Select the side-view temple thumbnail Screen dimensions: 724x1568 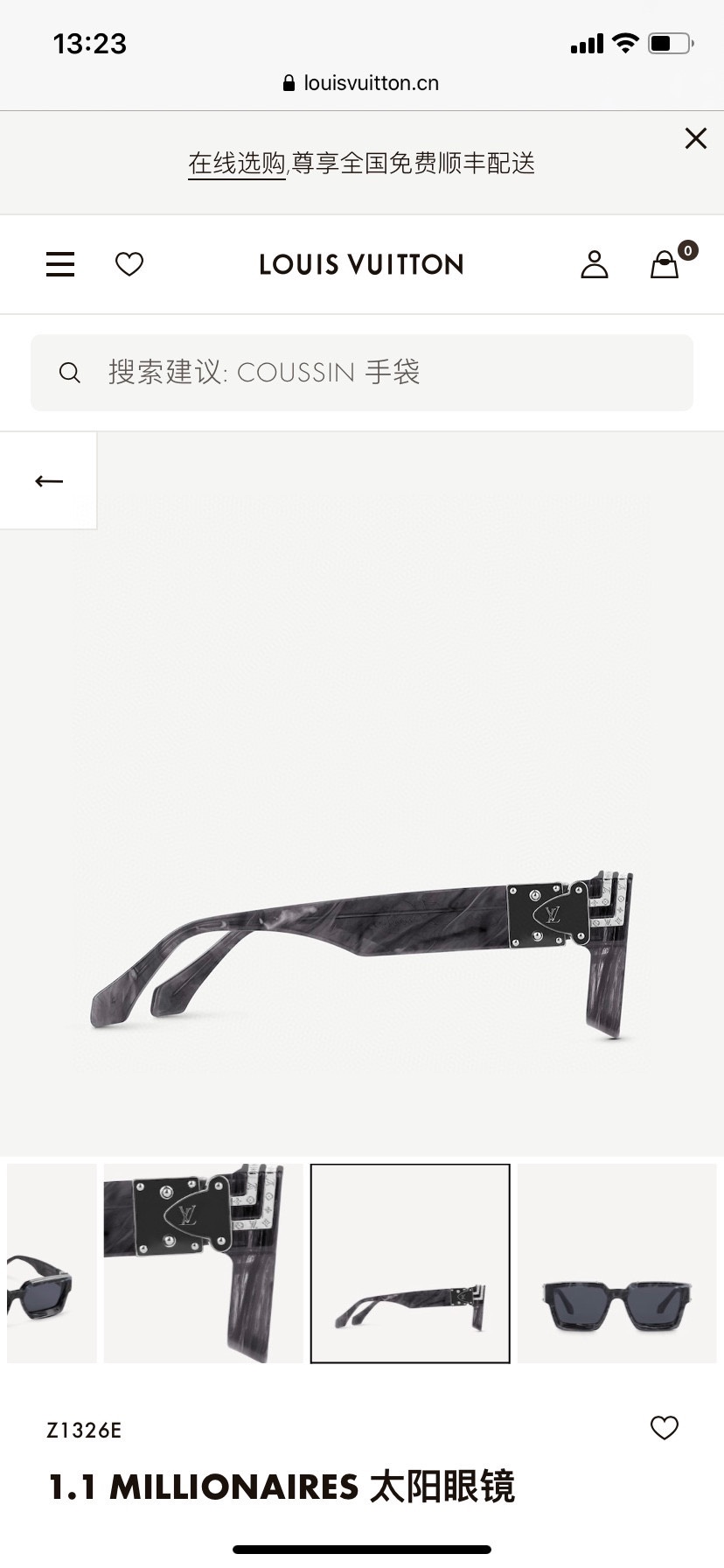(x=410, y=1263)
